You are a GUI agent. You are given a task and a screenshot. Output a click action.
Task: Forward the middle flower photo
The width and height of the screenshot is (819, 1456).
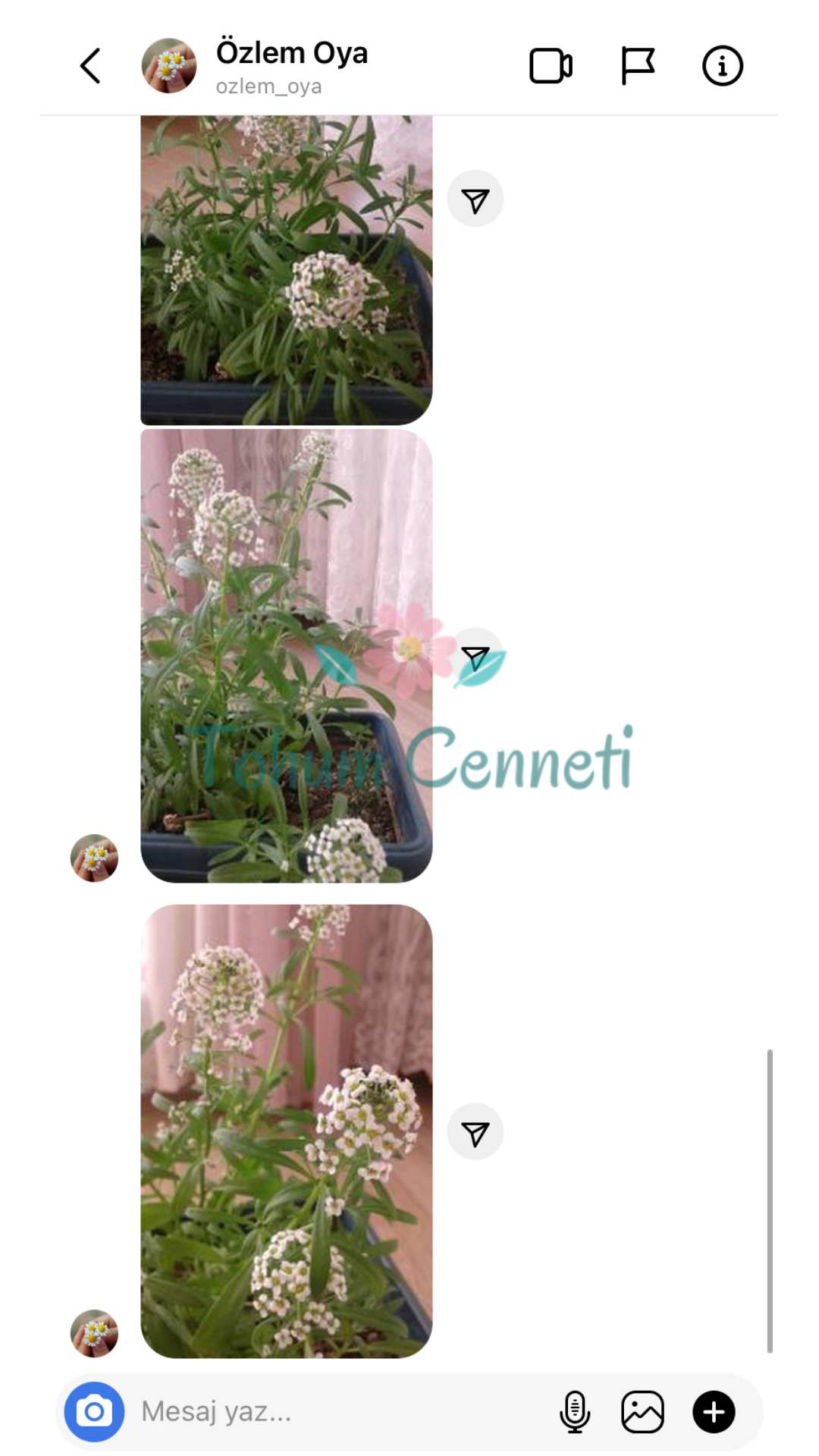pos(475,657)
